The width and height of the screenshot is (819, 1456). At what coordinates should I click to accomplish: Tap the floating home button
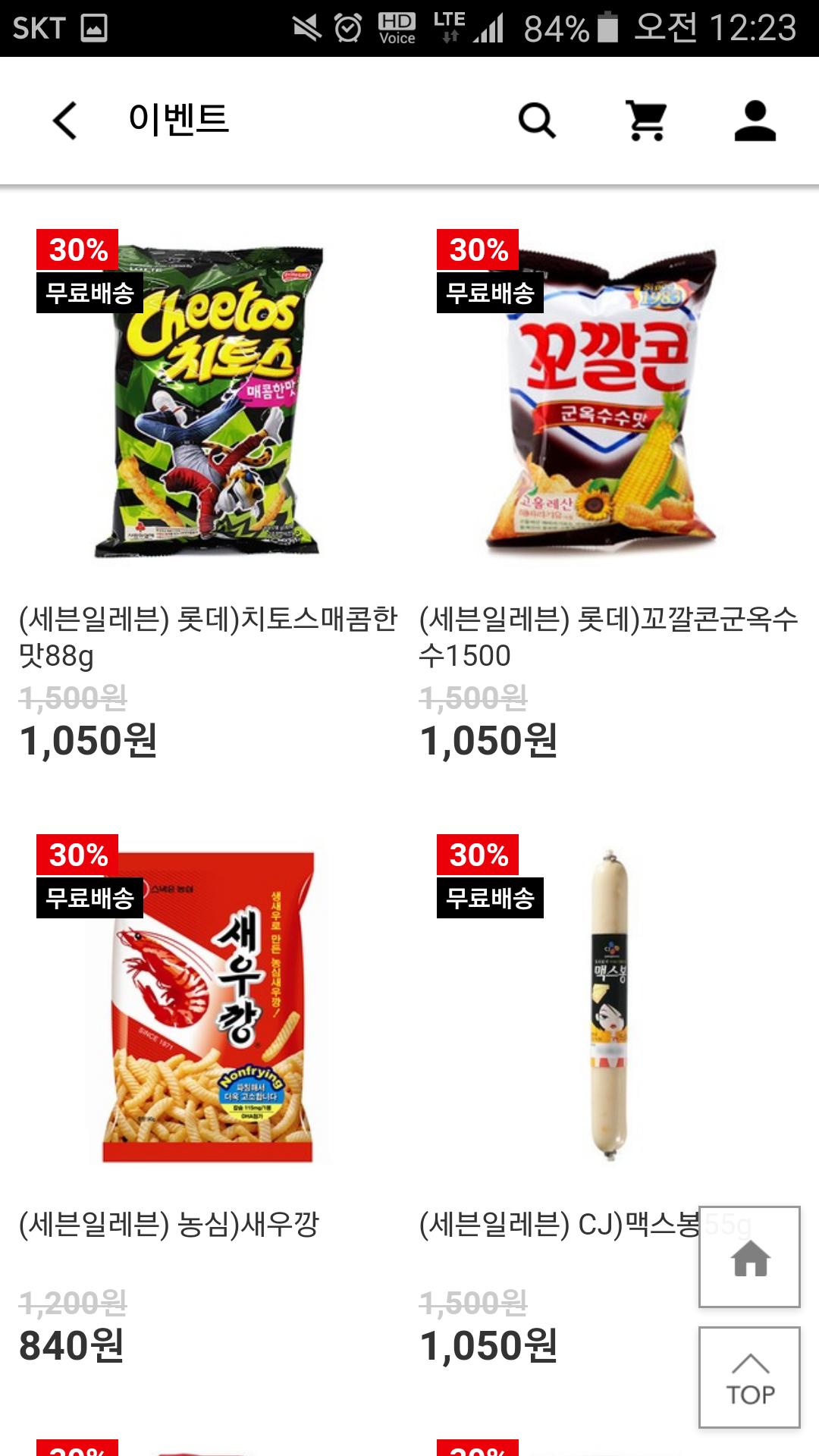click(x=749, y=1257)
